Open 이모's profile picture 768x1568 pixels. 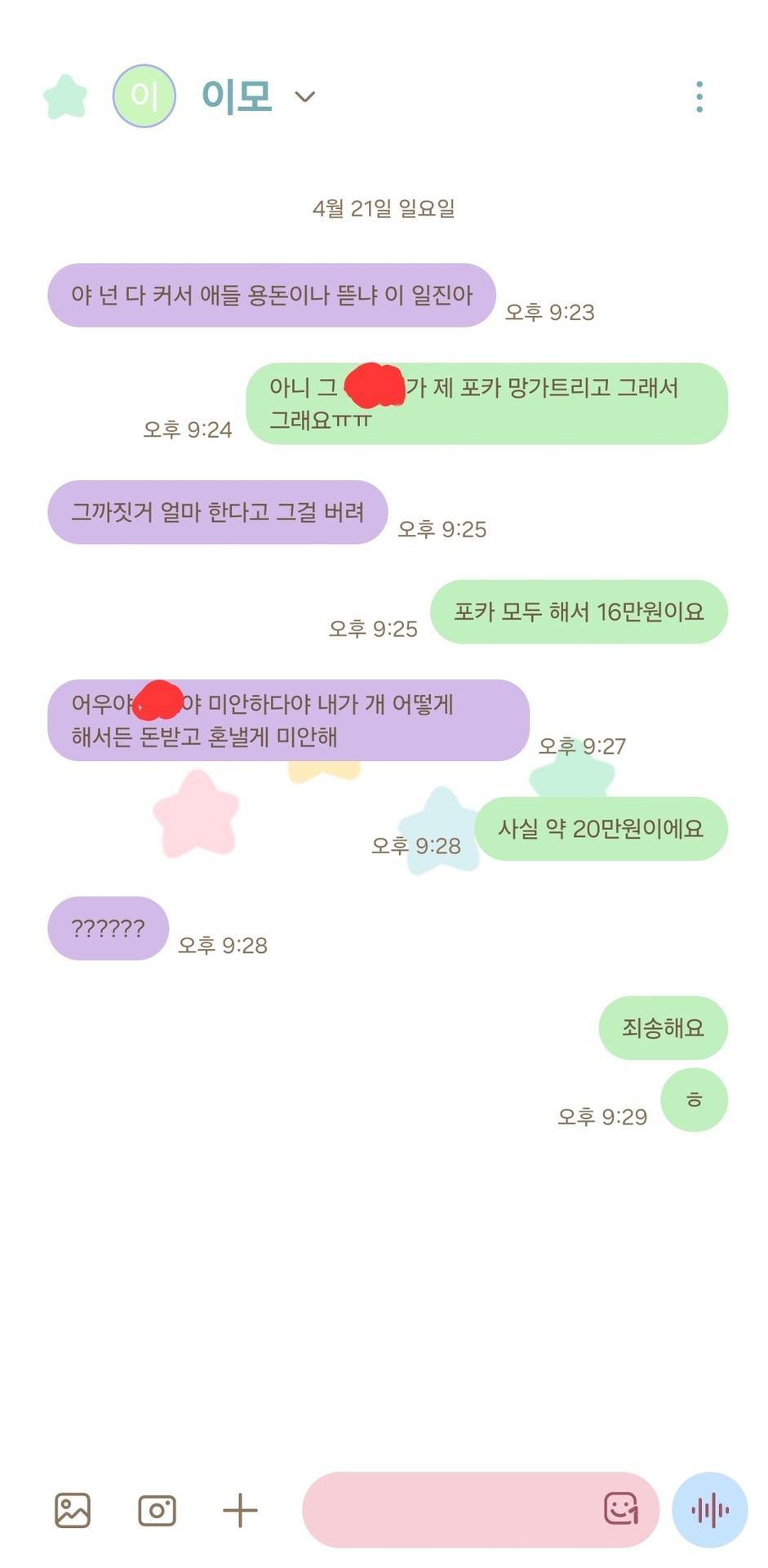coord(145,96)
